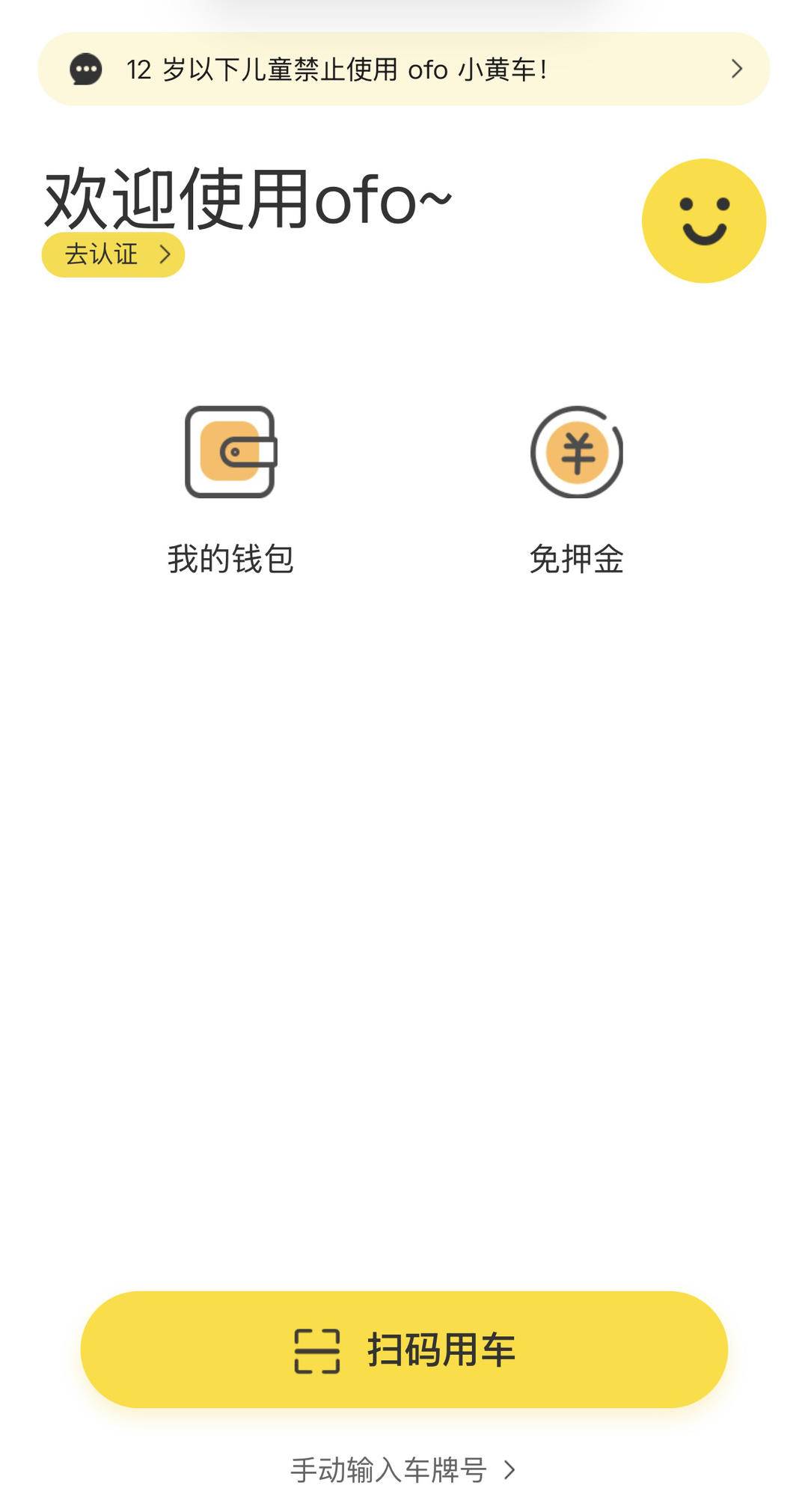
Task: Open the 免押金 deposit-free option
Action: [576, 490]
